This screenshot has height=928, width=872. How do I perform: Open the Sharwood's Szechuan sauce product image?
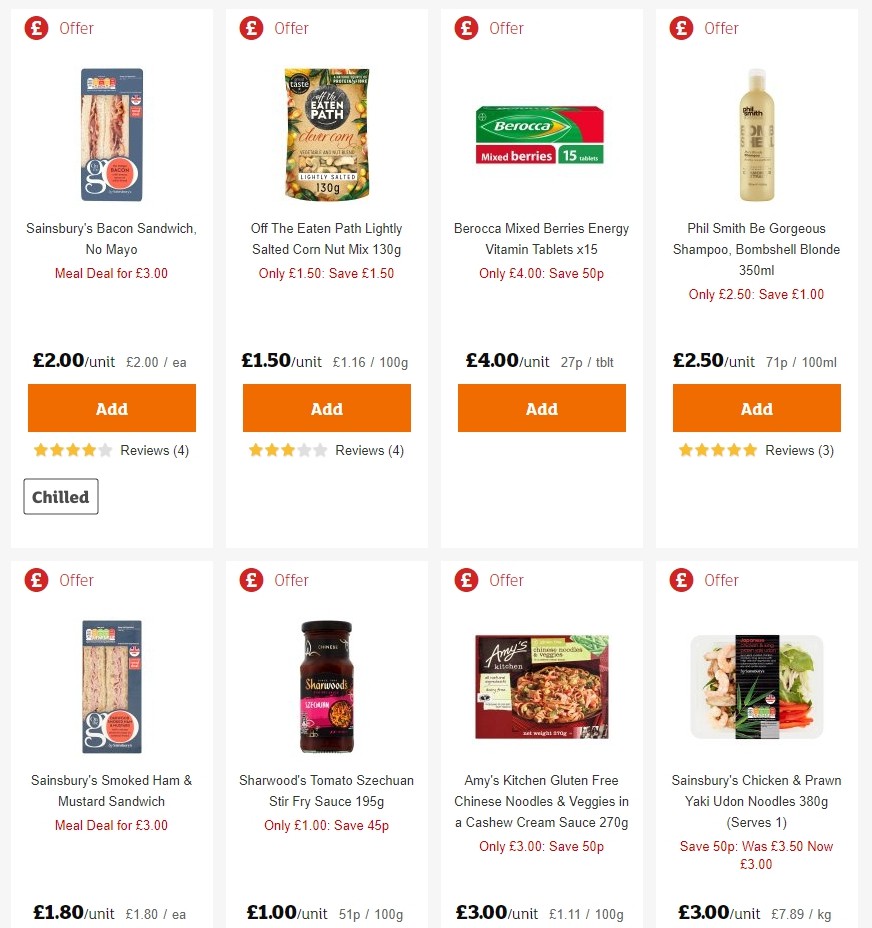pyautogui.click(x=326, y=686)
